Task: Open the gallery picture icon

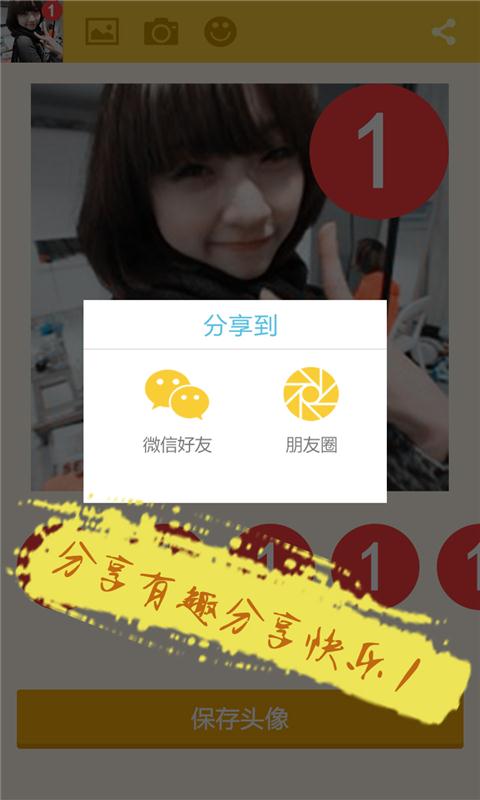Action: (x=102, y=32)
